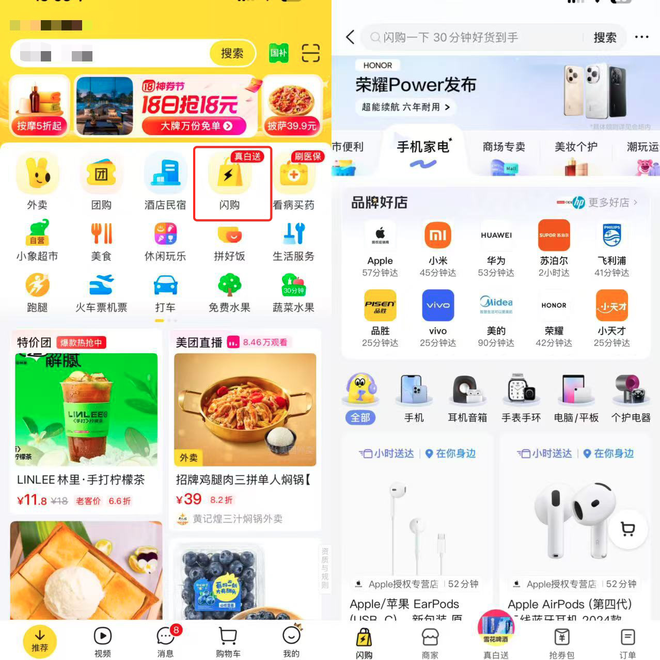
Task: Open the 看病买药 category
Action: pos(294,182)
